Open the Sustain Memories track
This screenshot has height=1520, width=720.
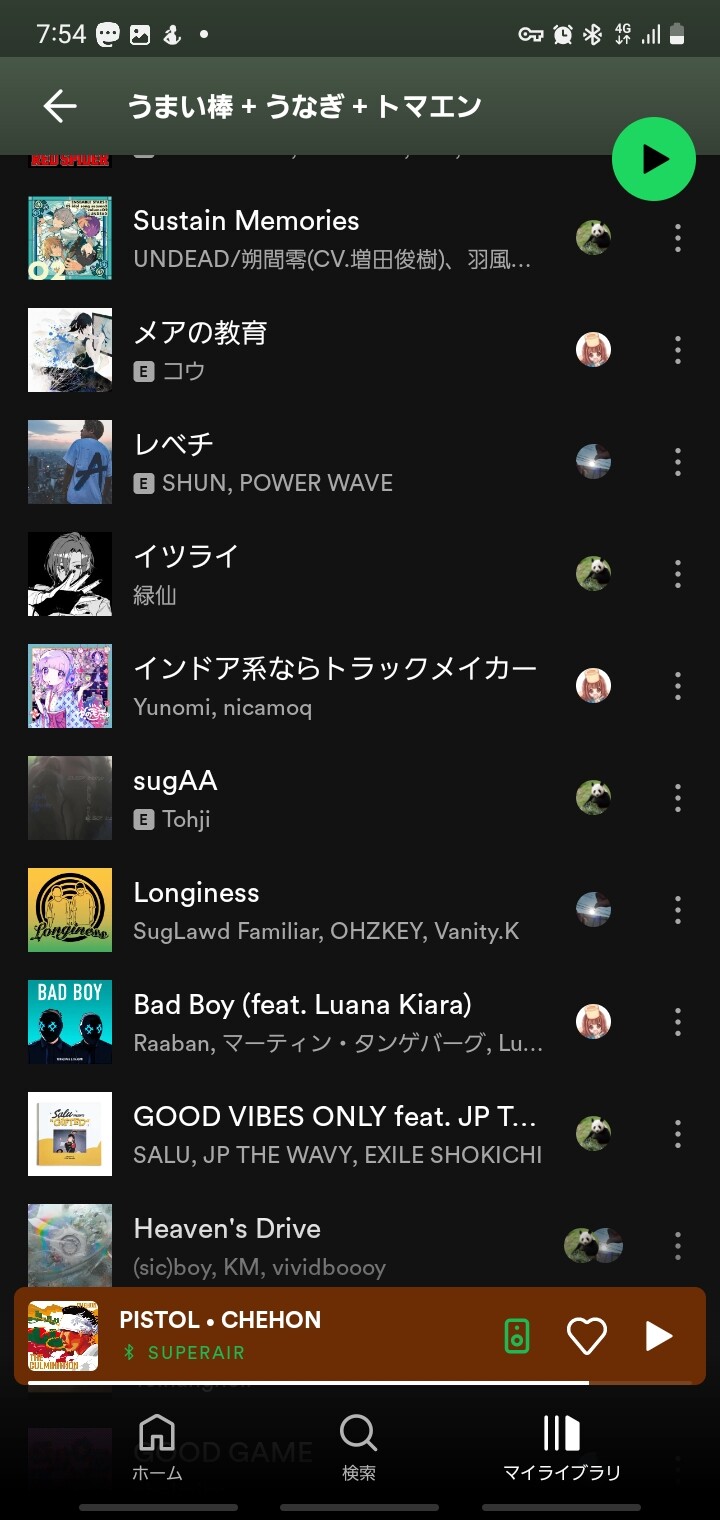(x=330, y=238)
